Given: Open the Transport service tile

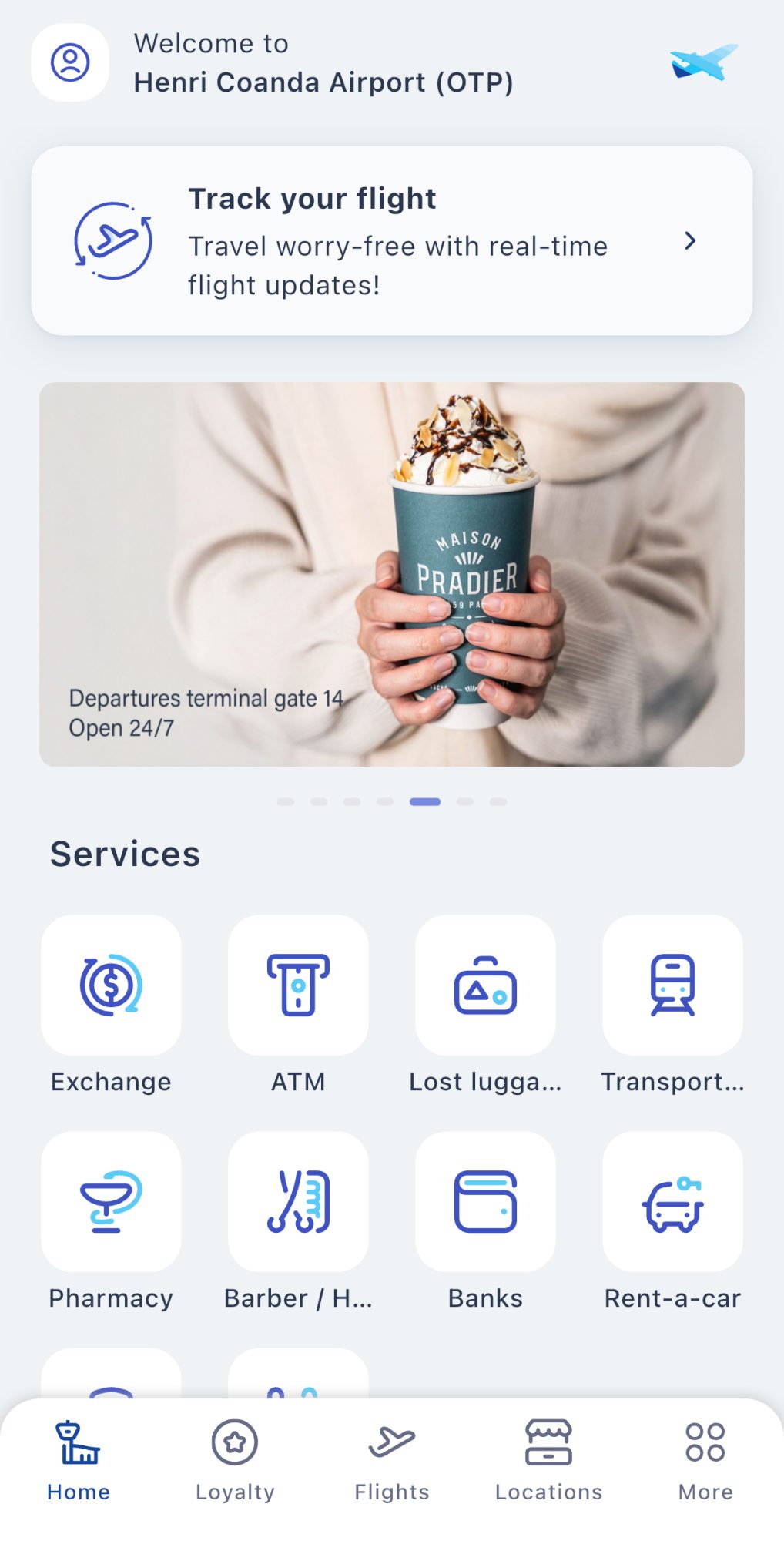Looking at the screenshot, I should click(672, 985).
